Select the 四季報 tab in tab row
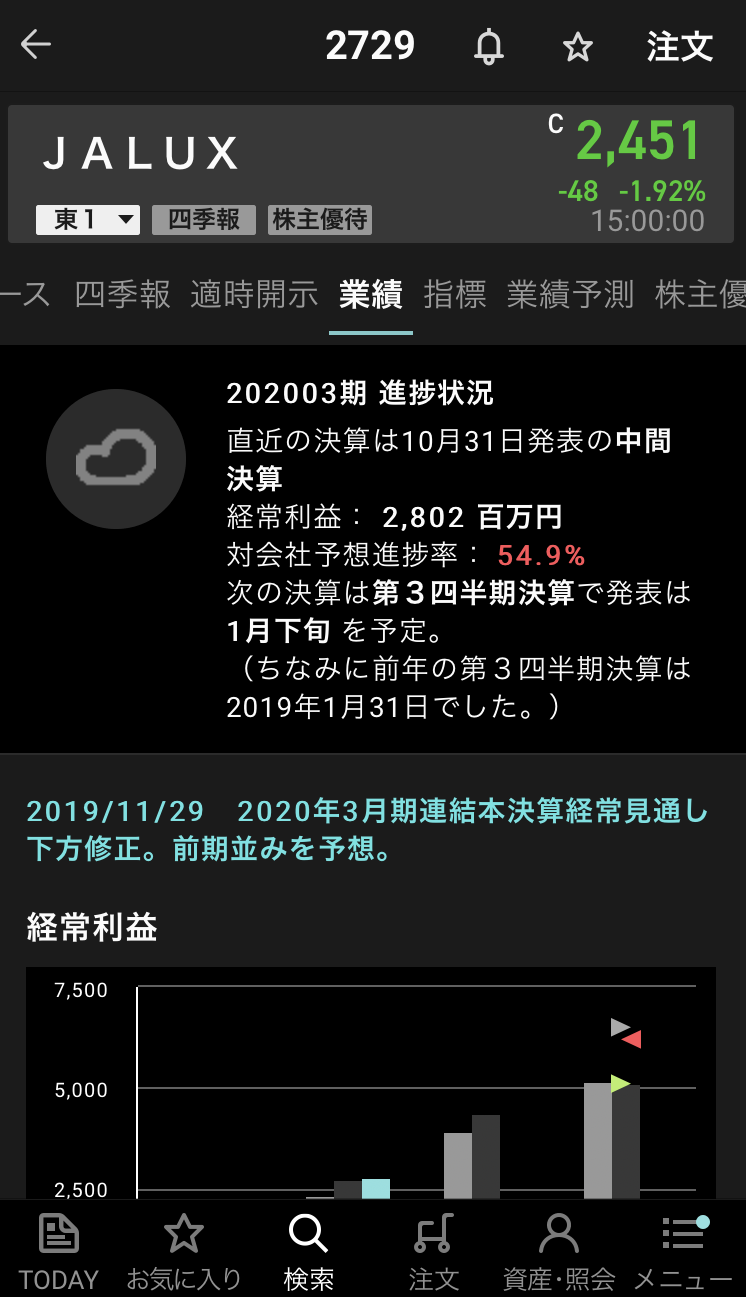The height and width of the screenshot is (1297, 746). tap(122, 294)
